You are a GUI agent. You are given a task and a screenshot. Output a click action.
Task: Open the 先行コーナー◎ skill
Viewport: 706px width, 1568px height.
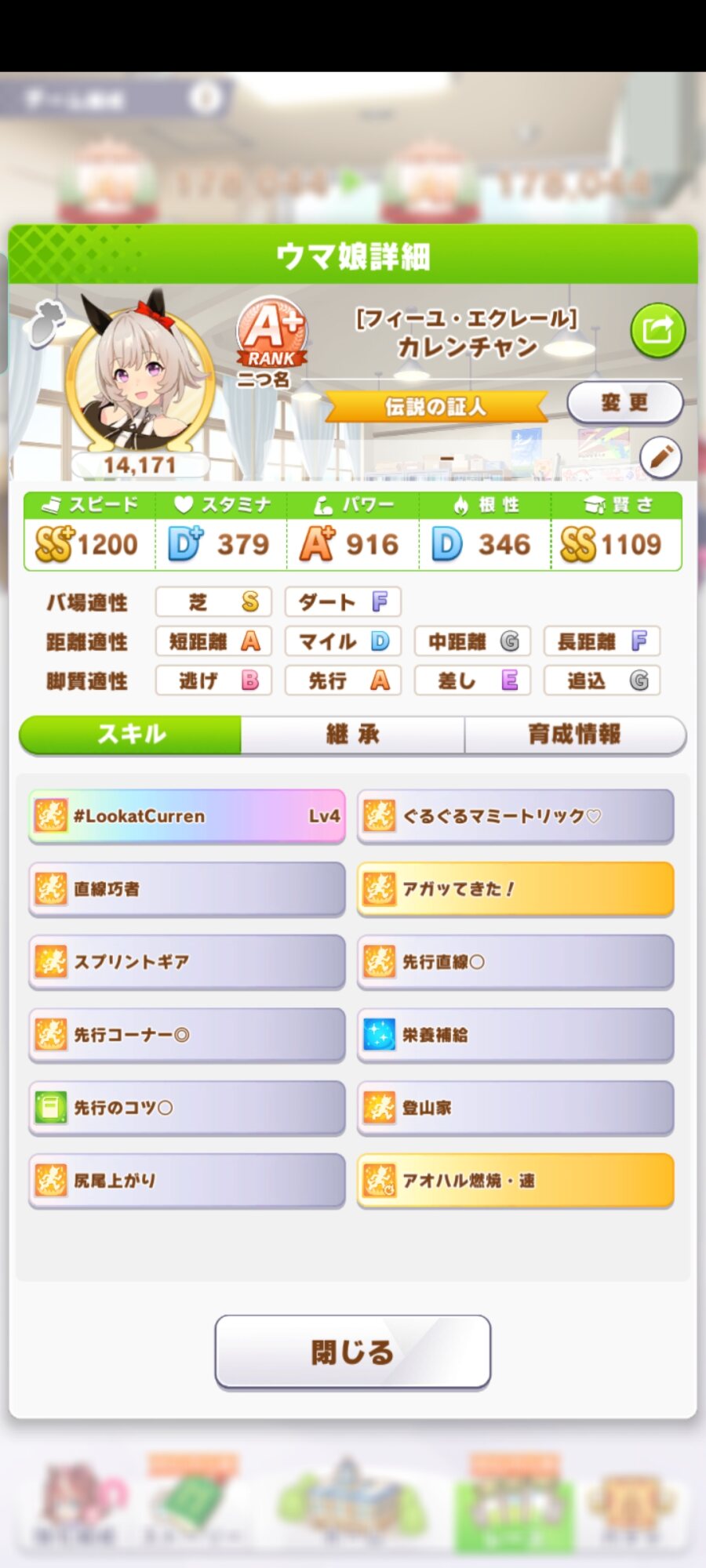click(187, 1035)
